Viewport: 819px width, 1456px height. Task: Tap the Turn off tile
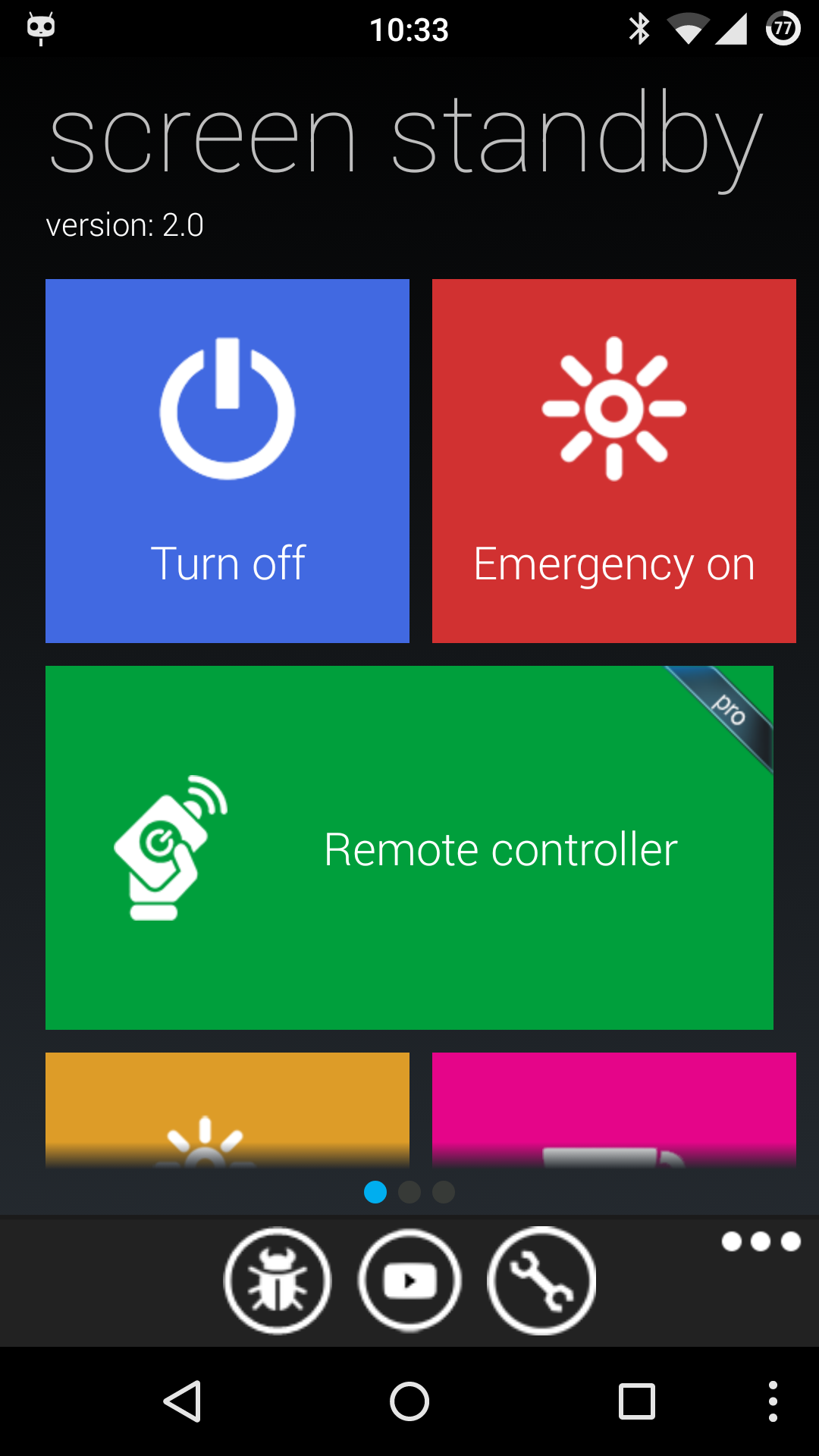[227, 460]
